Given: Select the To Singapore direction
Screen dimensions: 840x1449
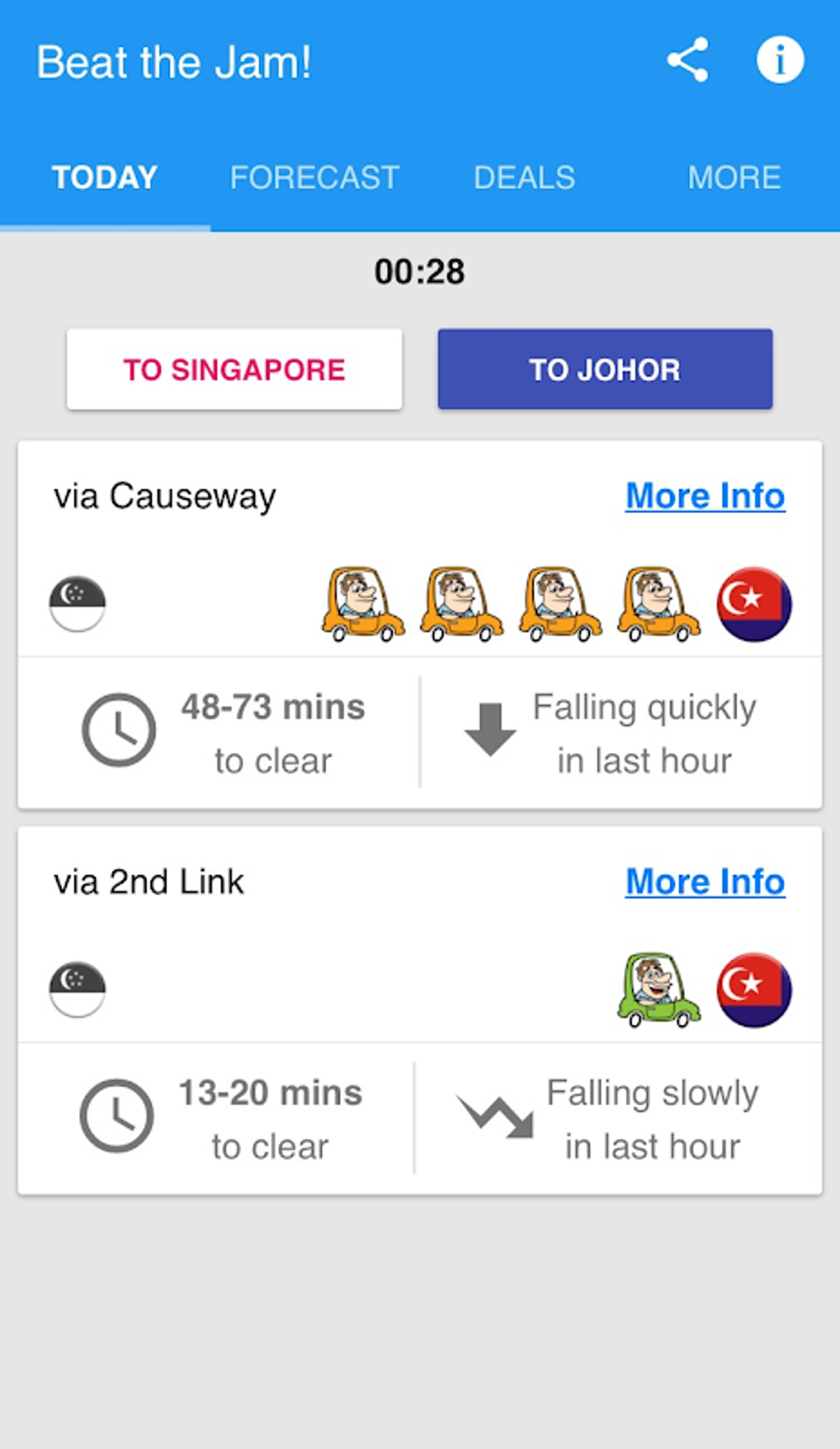Looking at the screenshot, I should (235, 370).
